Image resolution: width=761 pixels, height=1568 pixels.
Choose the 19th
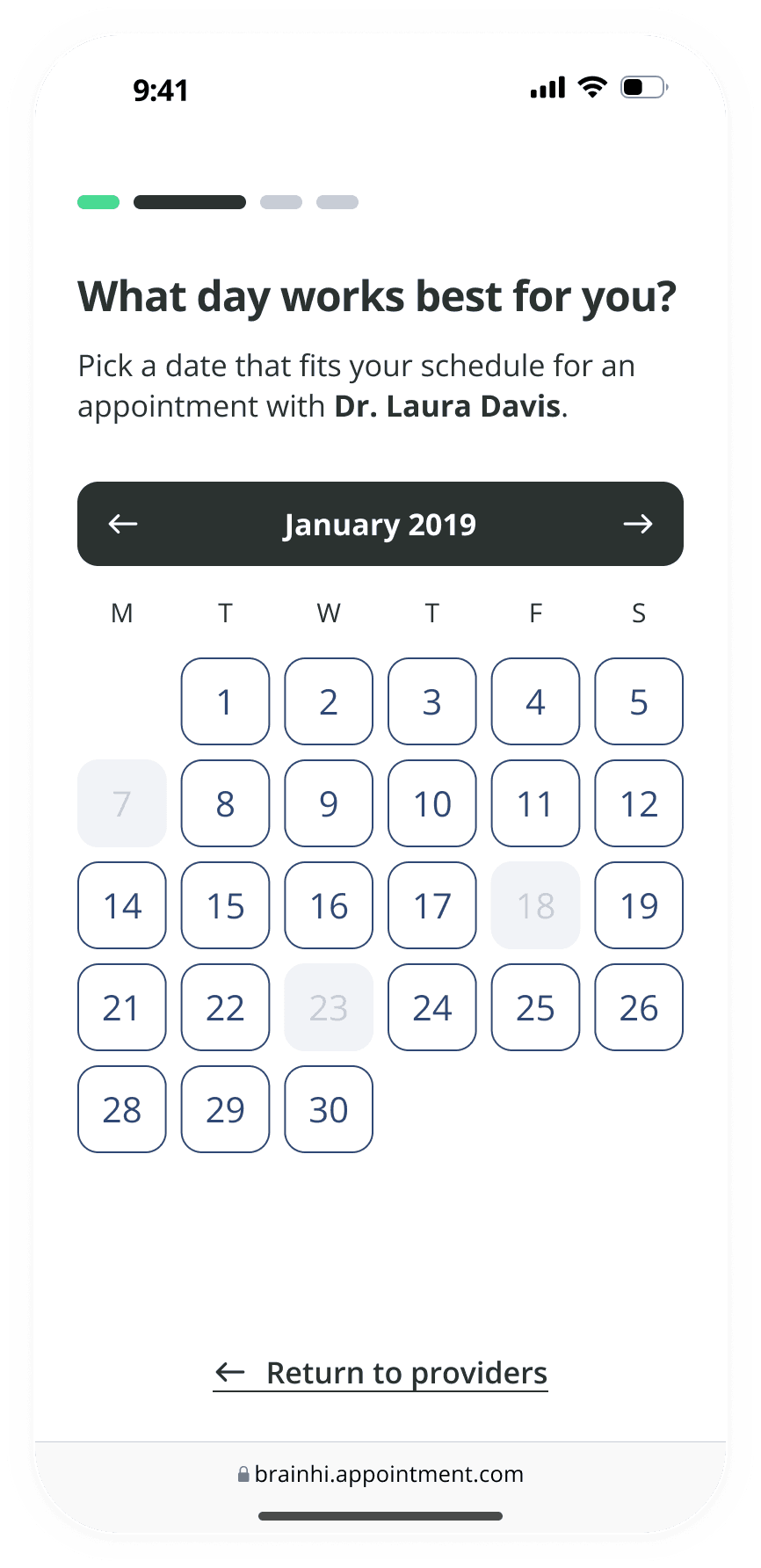point(639,905)
